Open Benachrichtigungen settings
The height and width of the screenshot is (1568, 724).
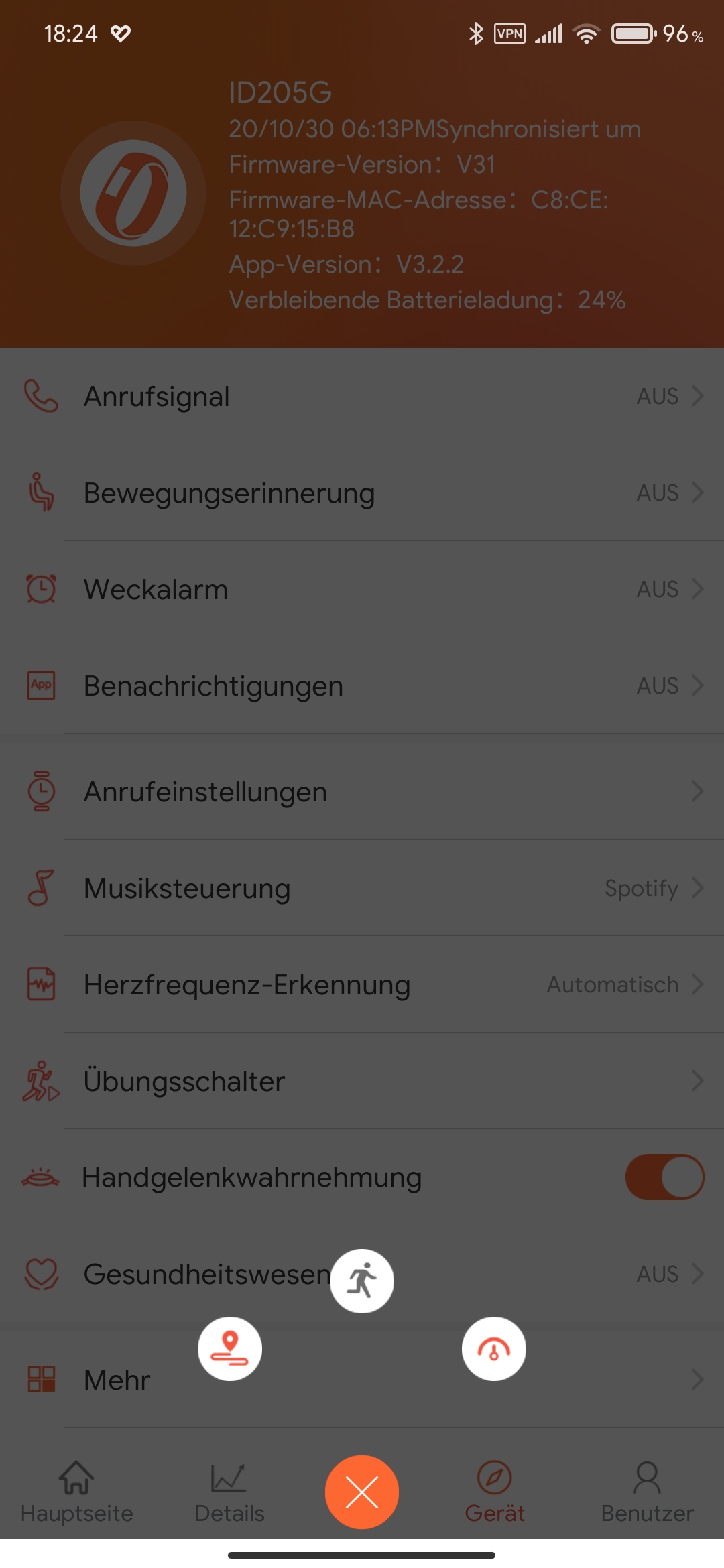pos(362,685)
